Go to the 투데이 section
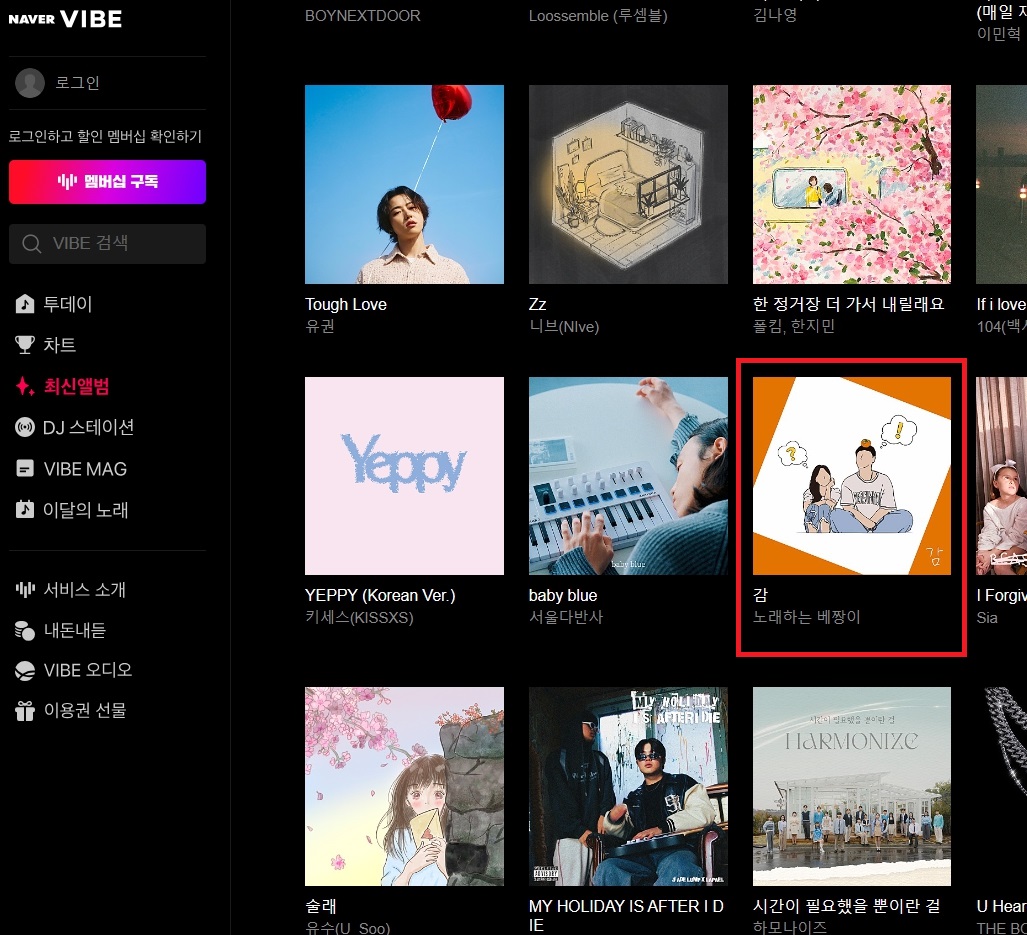1027x935 pixels. pos(67,304)
